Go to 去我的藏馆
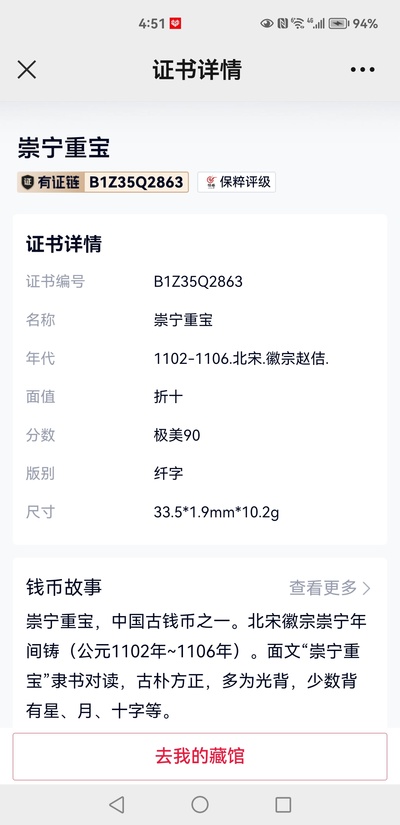Image resolution: width=400 pixels, height=825 pixels. (200, 757)
